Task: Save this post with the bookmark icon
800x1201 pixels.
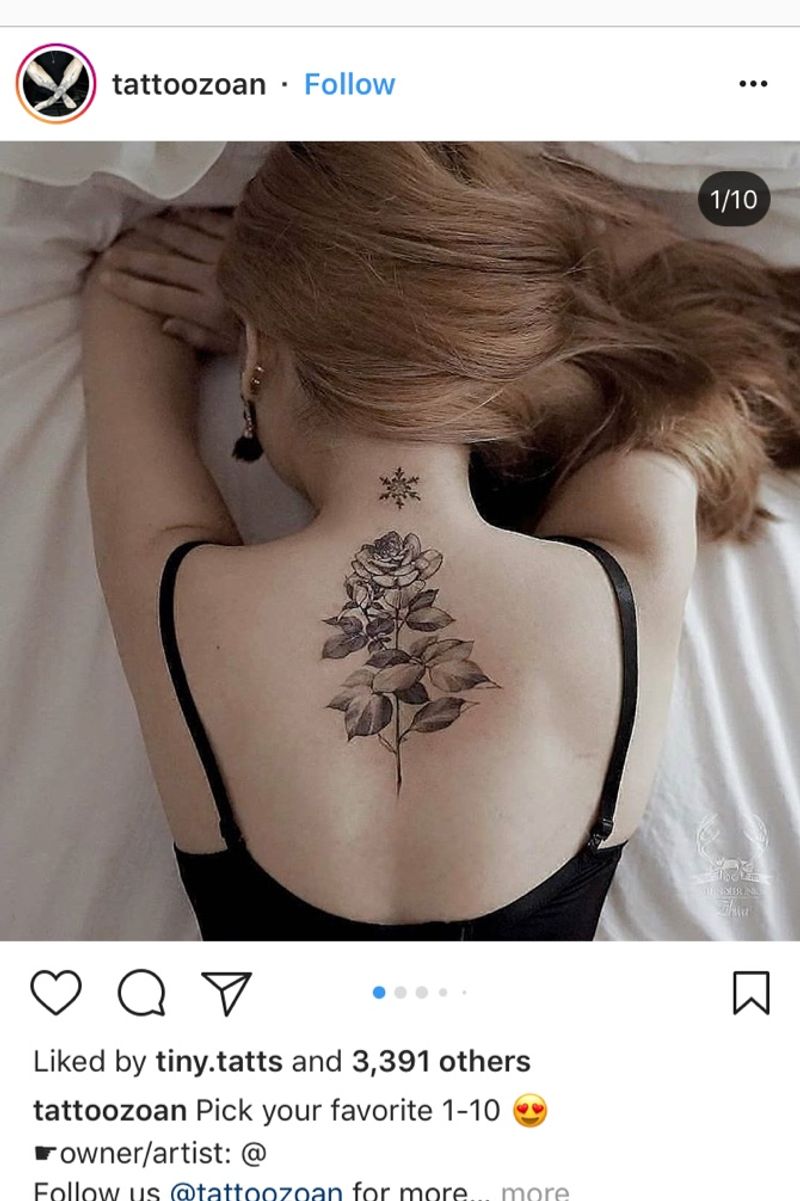Action: 751,993
